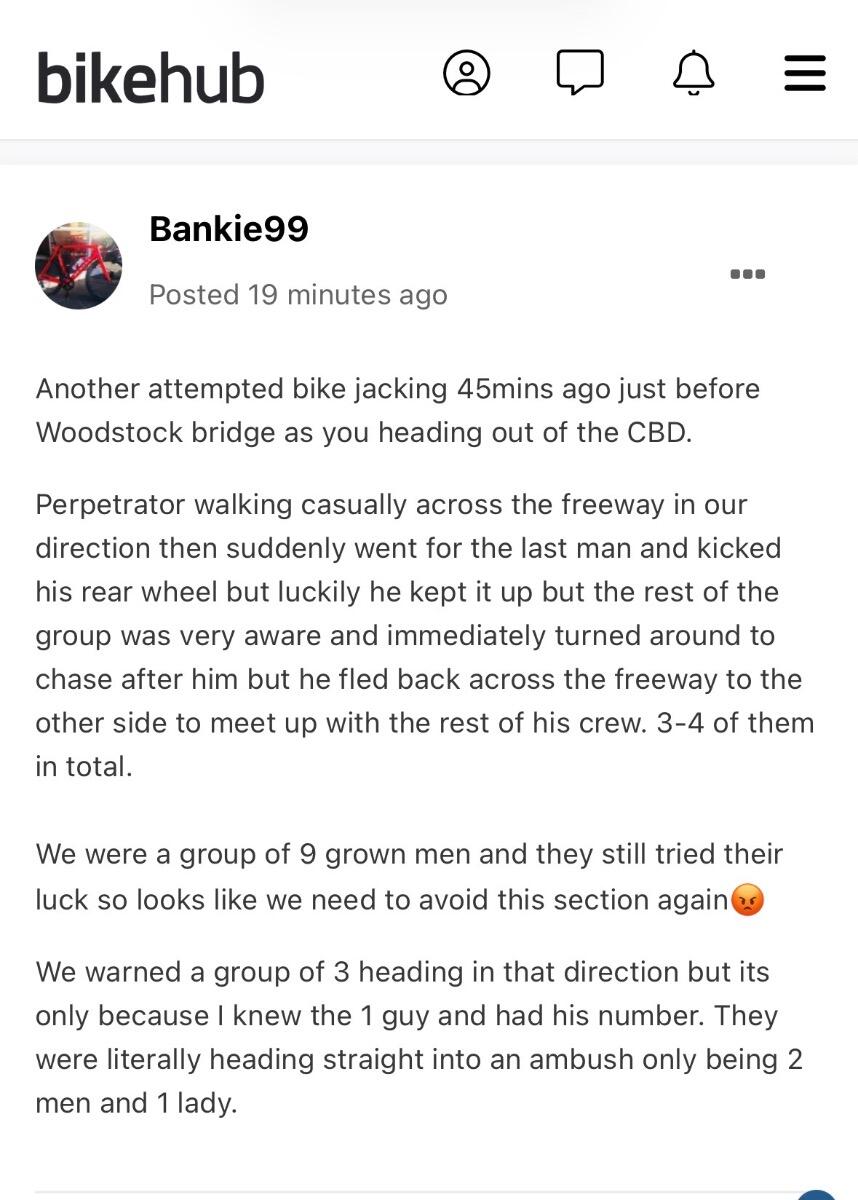This screenshot has width=858, height=1200.
Task: Go to the bikehub home page
Action: tap(150, 78)
